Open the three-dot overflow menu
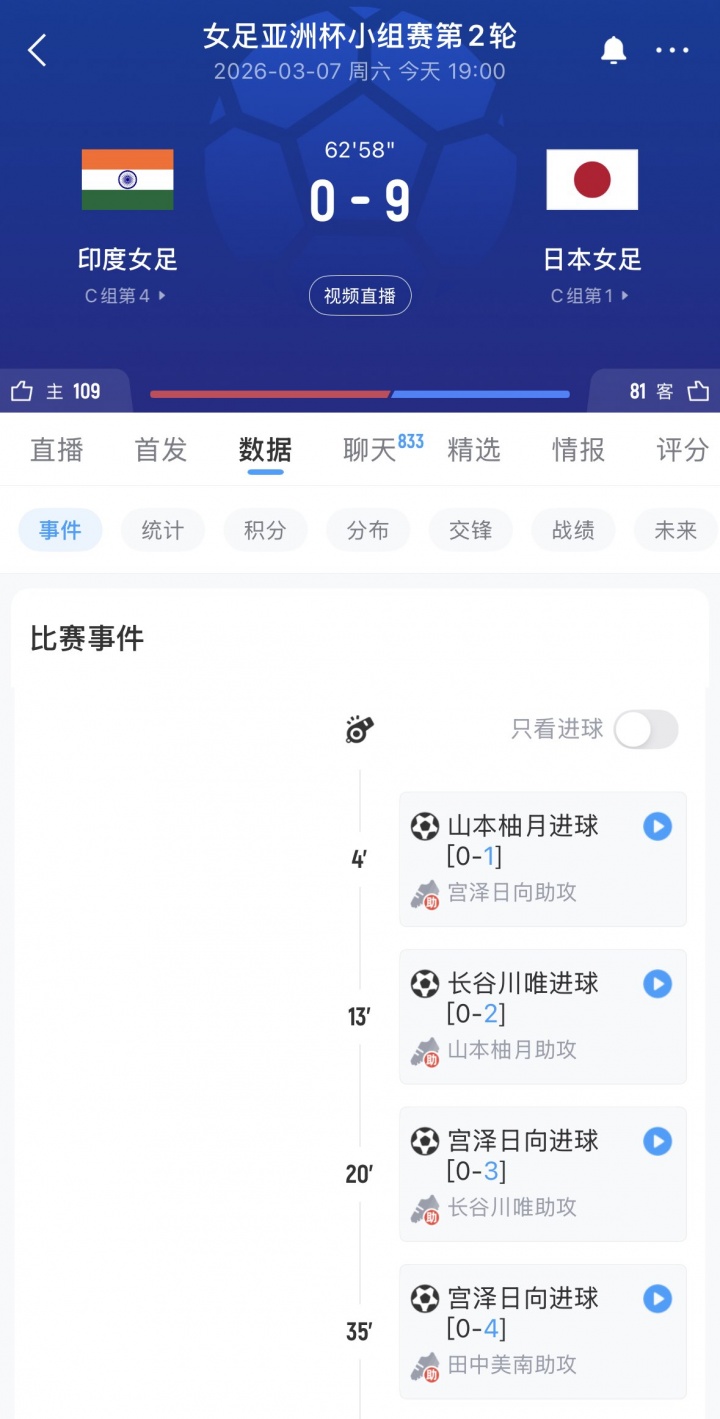 point(672,49)
